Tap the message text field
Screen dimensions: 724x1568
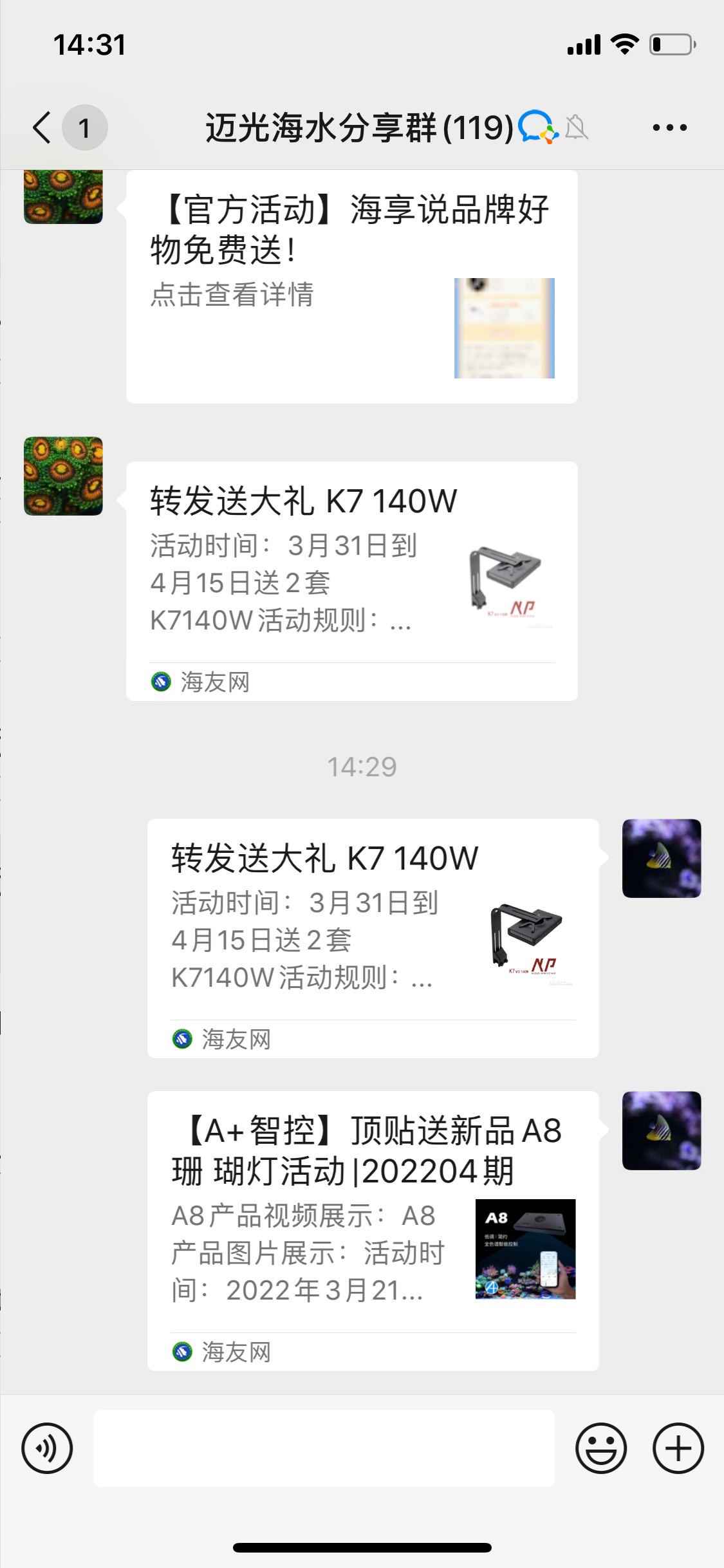tap(324, 1448)
